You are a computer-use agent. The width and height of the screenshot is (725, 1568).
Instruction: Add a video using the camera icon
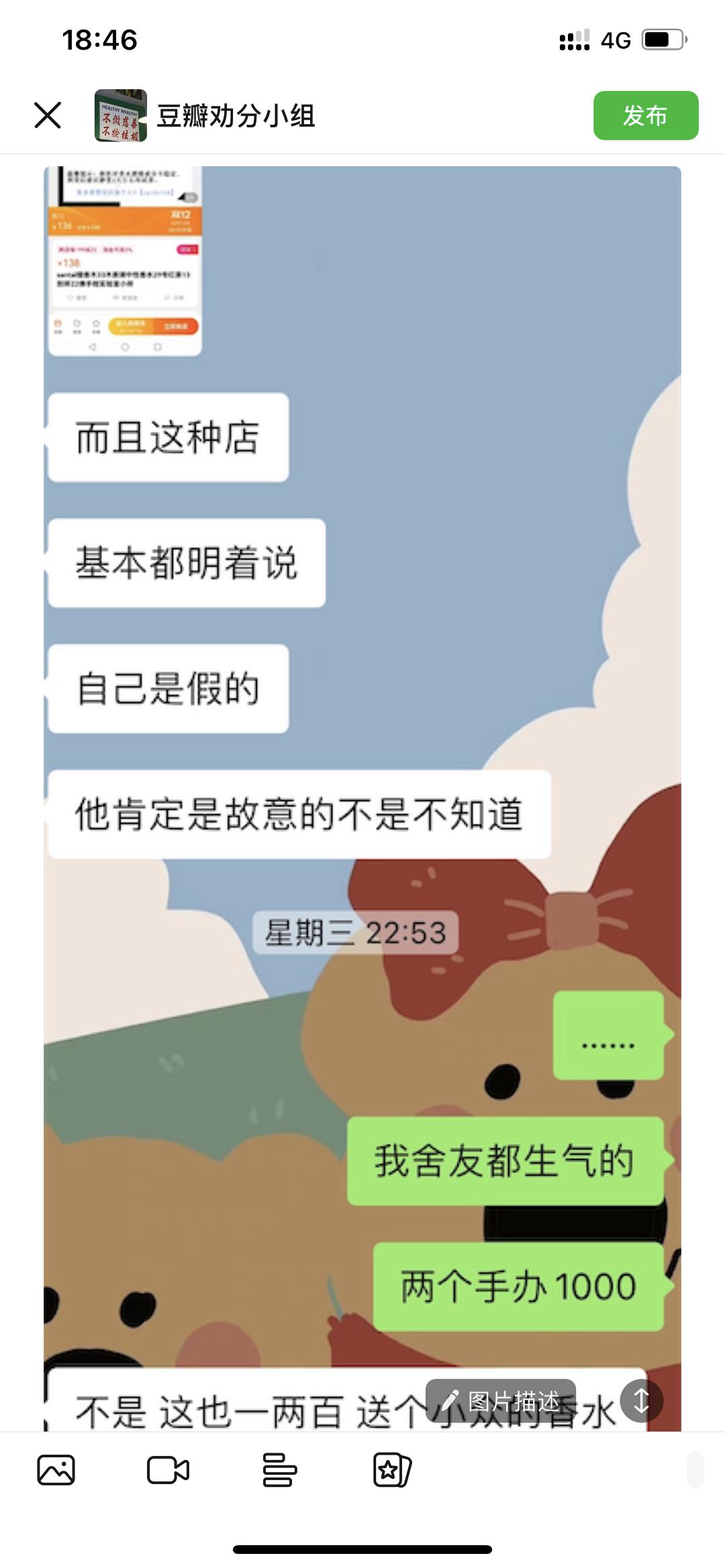[168, 1470]
